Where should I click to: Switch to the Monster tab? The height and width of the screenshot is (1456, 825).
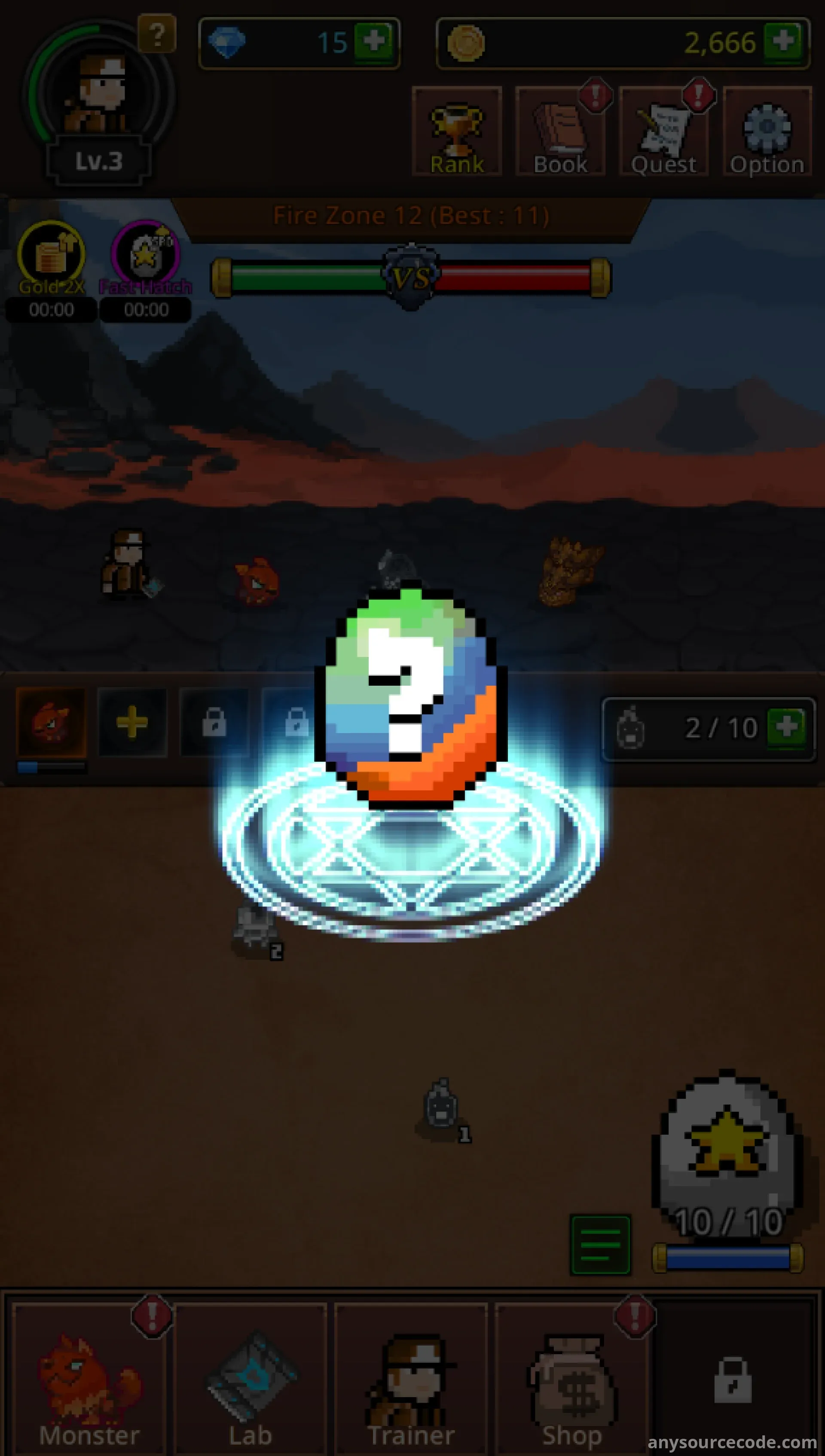click(89, 1377)
